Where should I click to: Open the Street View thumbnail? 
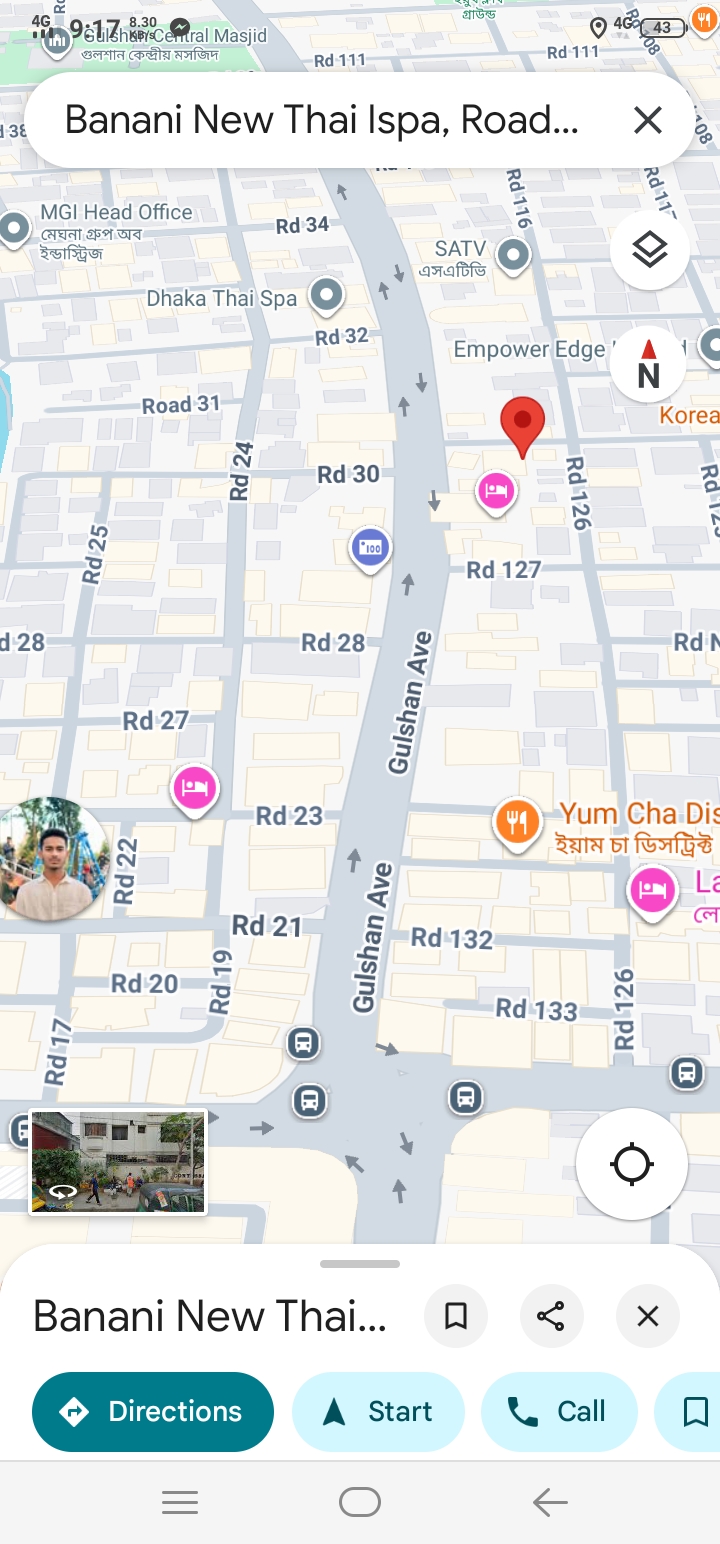click(x=118, y=1162)
